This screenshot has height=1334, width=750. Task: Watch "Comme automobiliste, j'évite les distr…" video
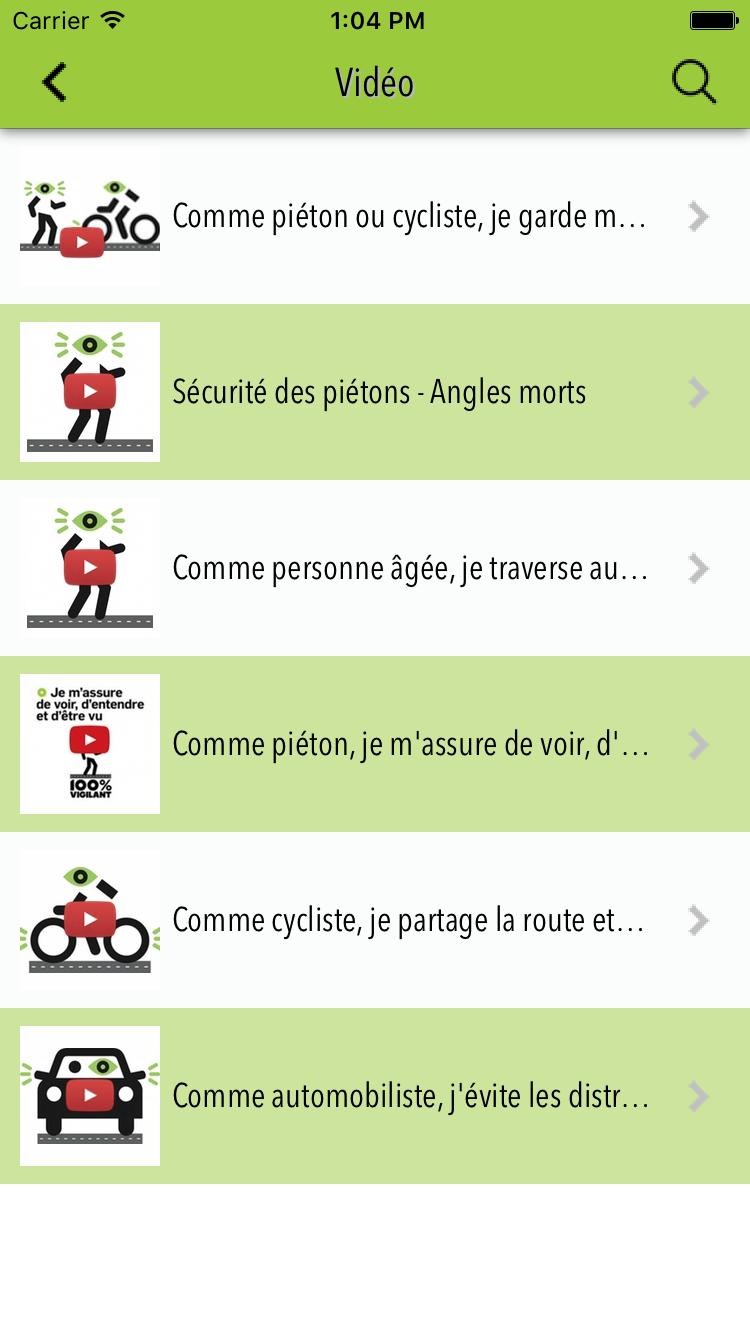click(410, 1096)
